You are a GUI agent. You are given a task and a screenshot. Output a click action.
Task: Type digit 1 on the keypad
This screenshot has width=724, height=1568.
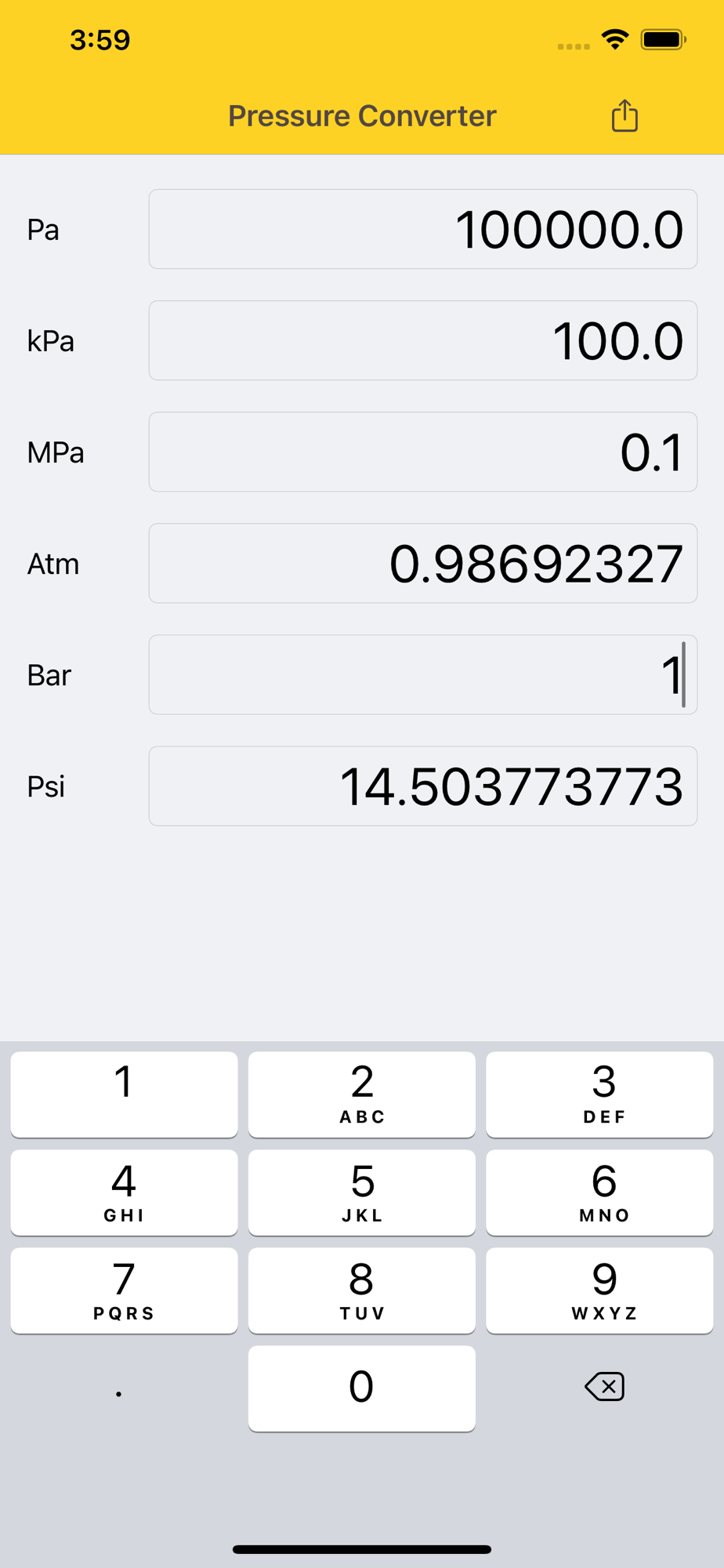124,1094
